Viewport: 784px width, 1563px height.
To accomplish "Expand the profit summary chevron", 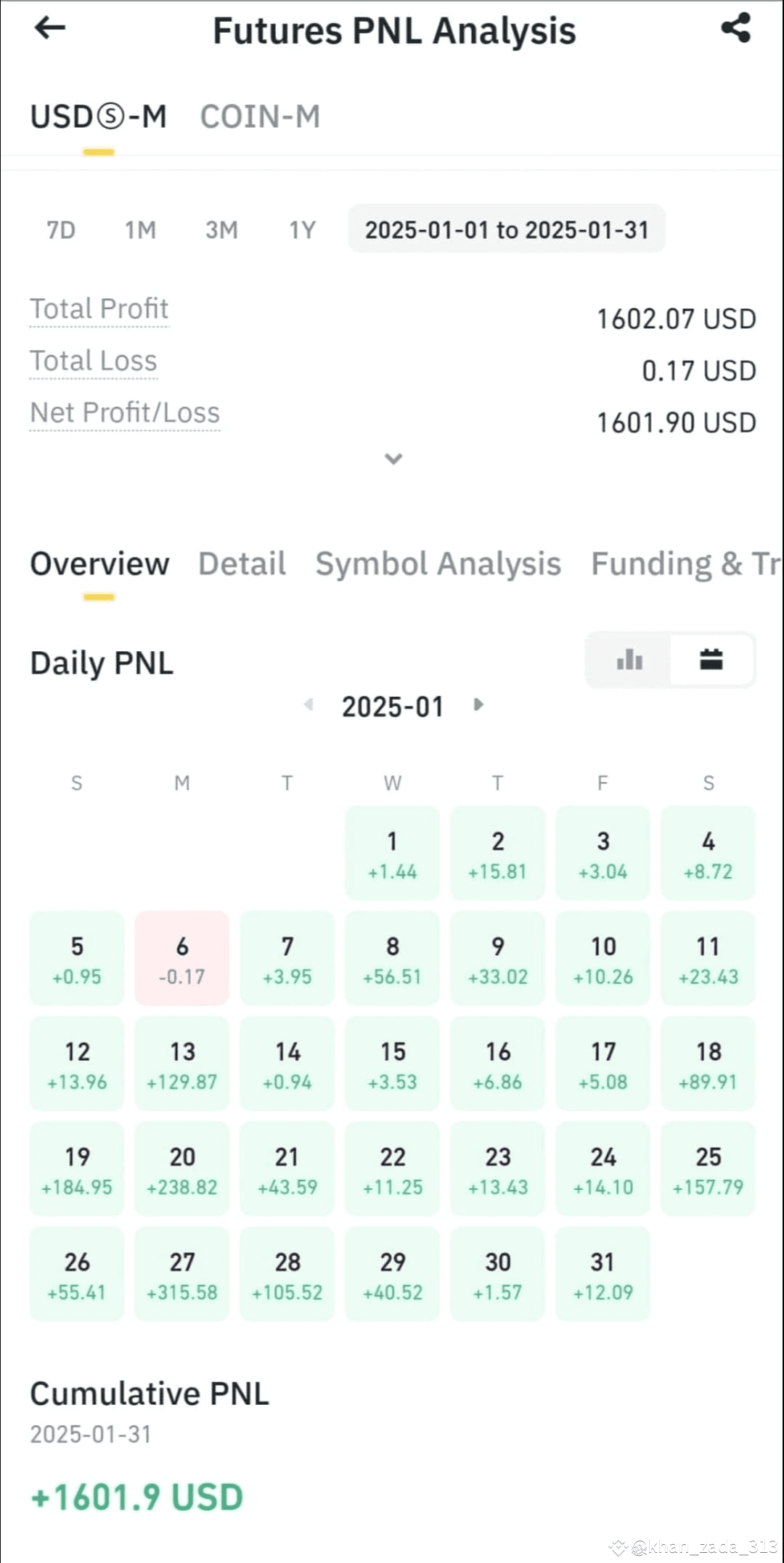I will [x=393, y=458].
